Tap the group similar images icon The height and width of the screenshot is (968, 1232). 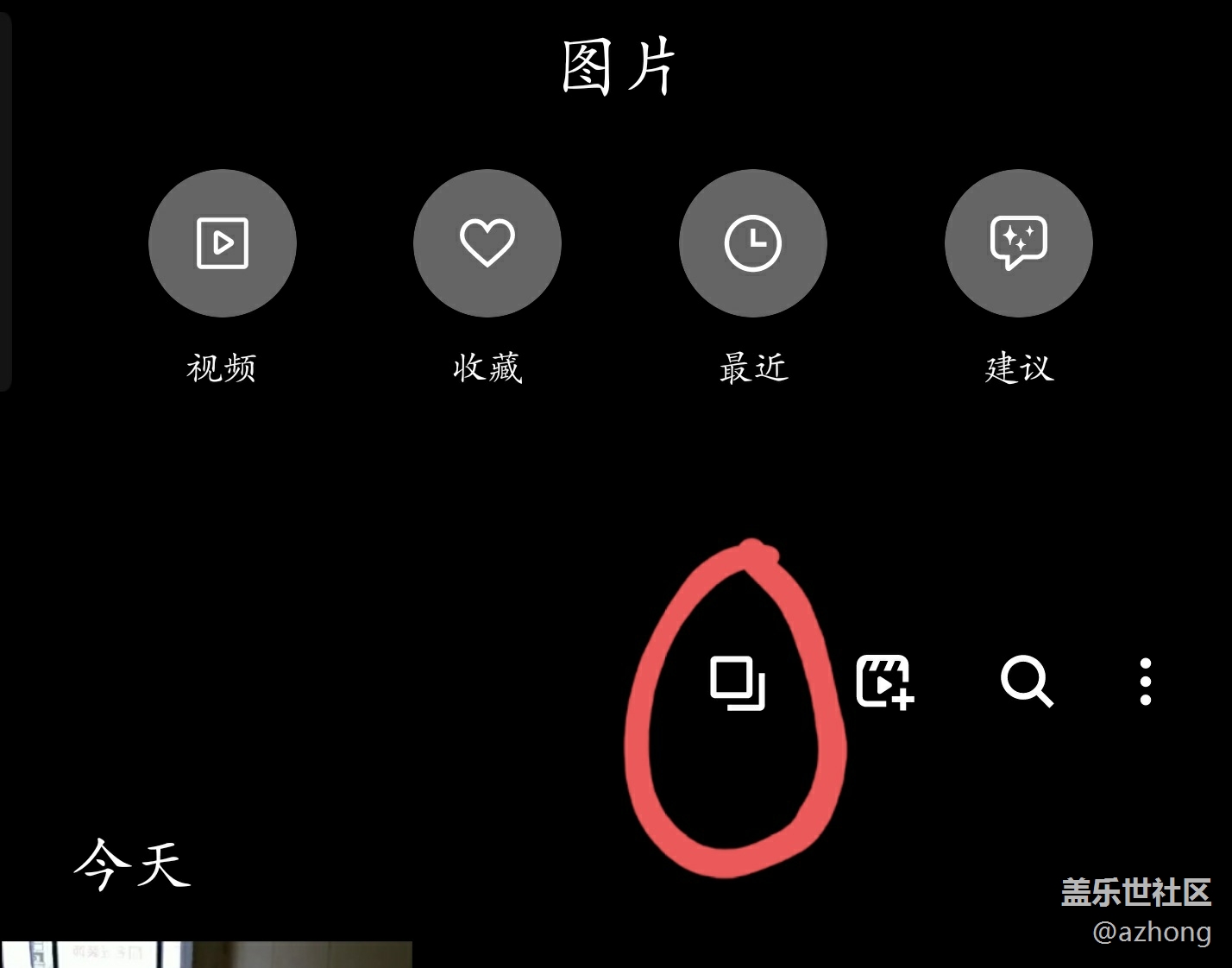pyautogui.click(x=738, y=683)
